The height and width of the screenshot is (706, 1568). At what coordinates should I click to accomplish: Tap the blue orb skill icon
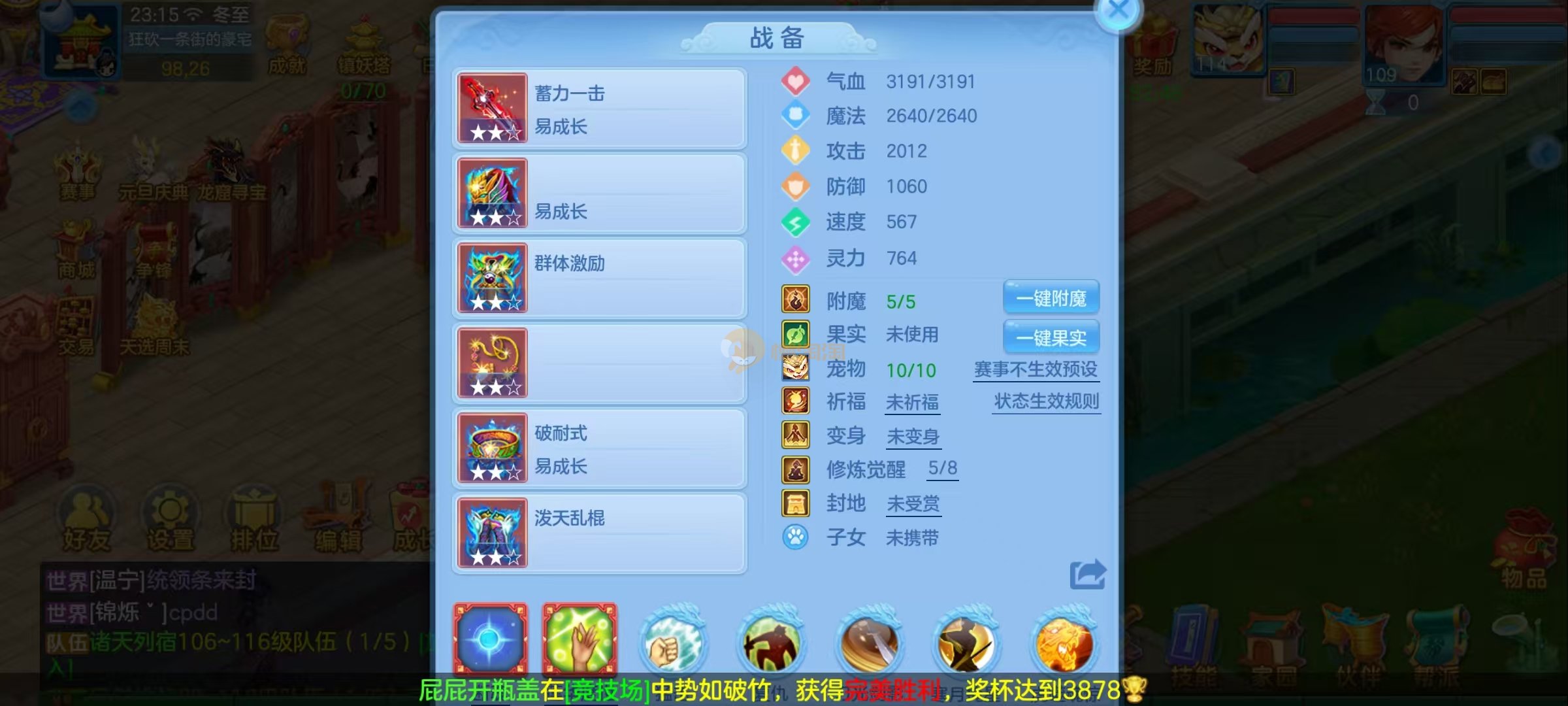pyautogui.click(x=490, y=639)
